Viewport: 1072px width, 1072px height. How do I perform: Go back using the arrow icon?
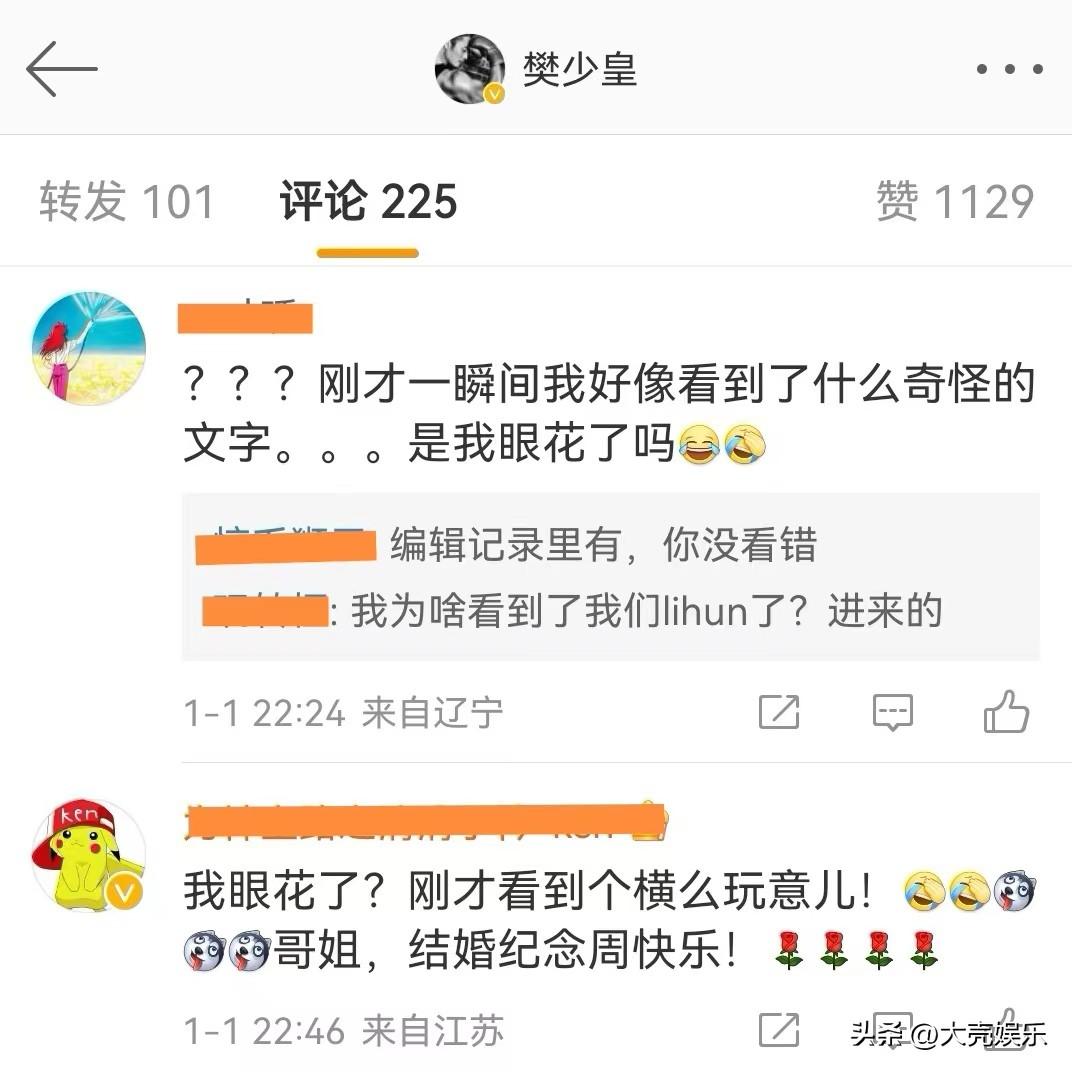(x=61, y=69)
